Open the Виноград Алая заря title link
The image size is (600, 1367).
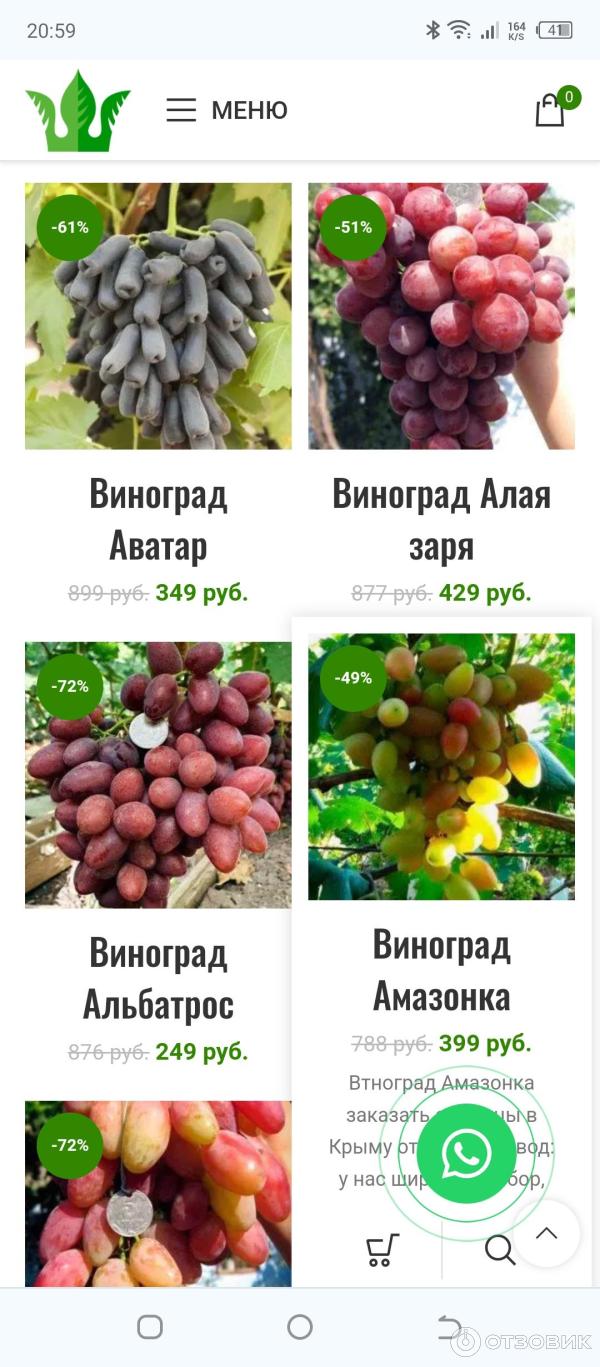[441, 520]
